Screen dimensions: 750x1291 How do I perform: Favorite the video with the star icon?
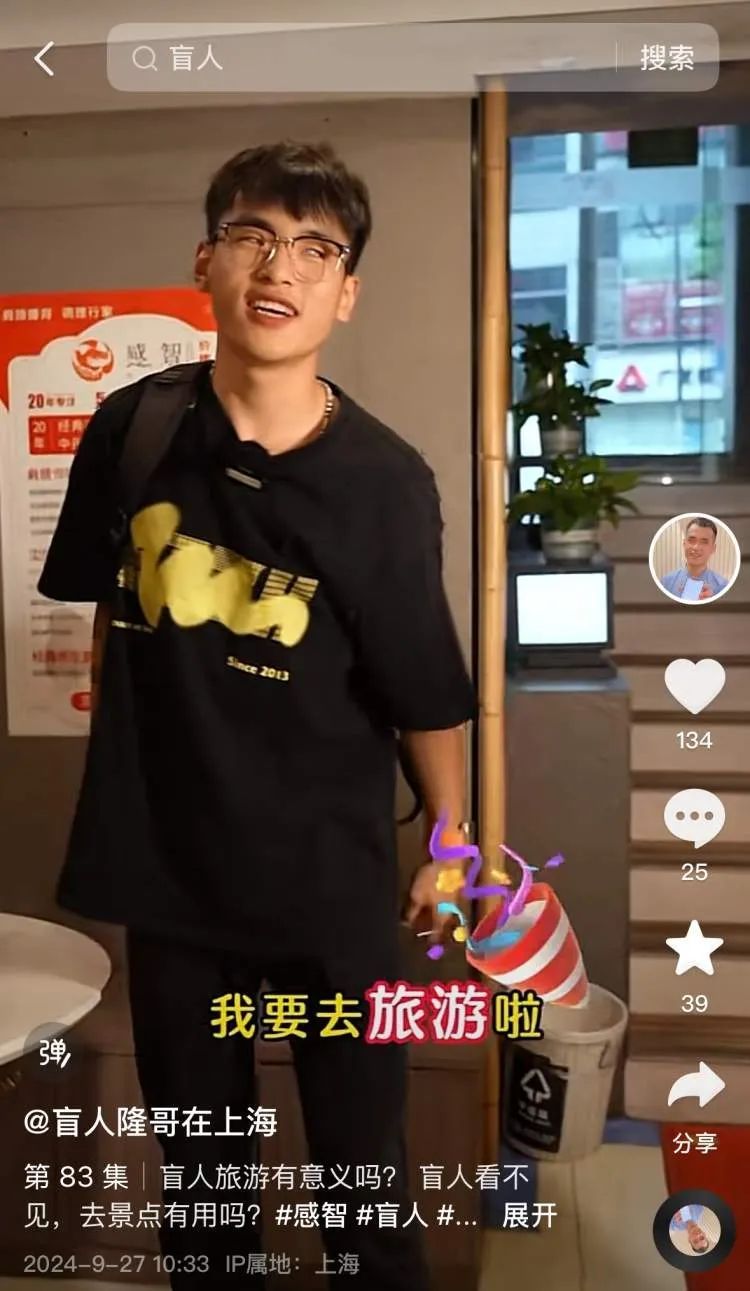tap(694, 949)
